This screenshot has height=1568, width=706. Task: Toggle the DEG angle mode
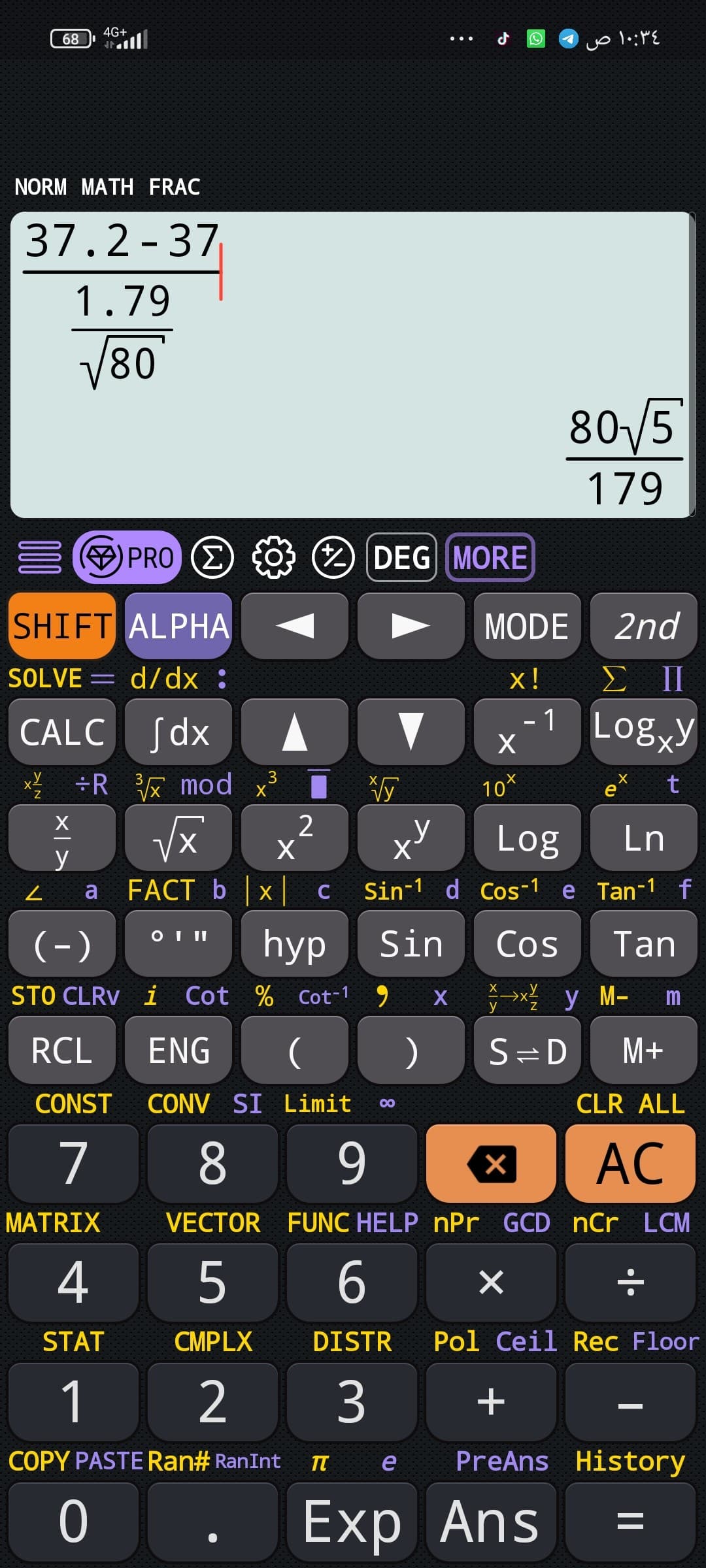pos(401,557)
